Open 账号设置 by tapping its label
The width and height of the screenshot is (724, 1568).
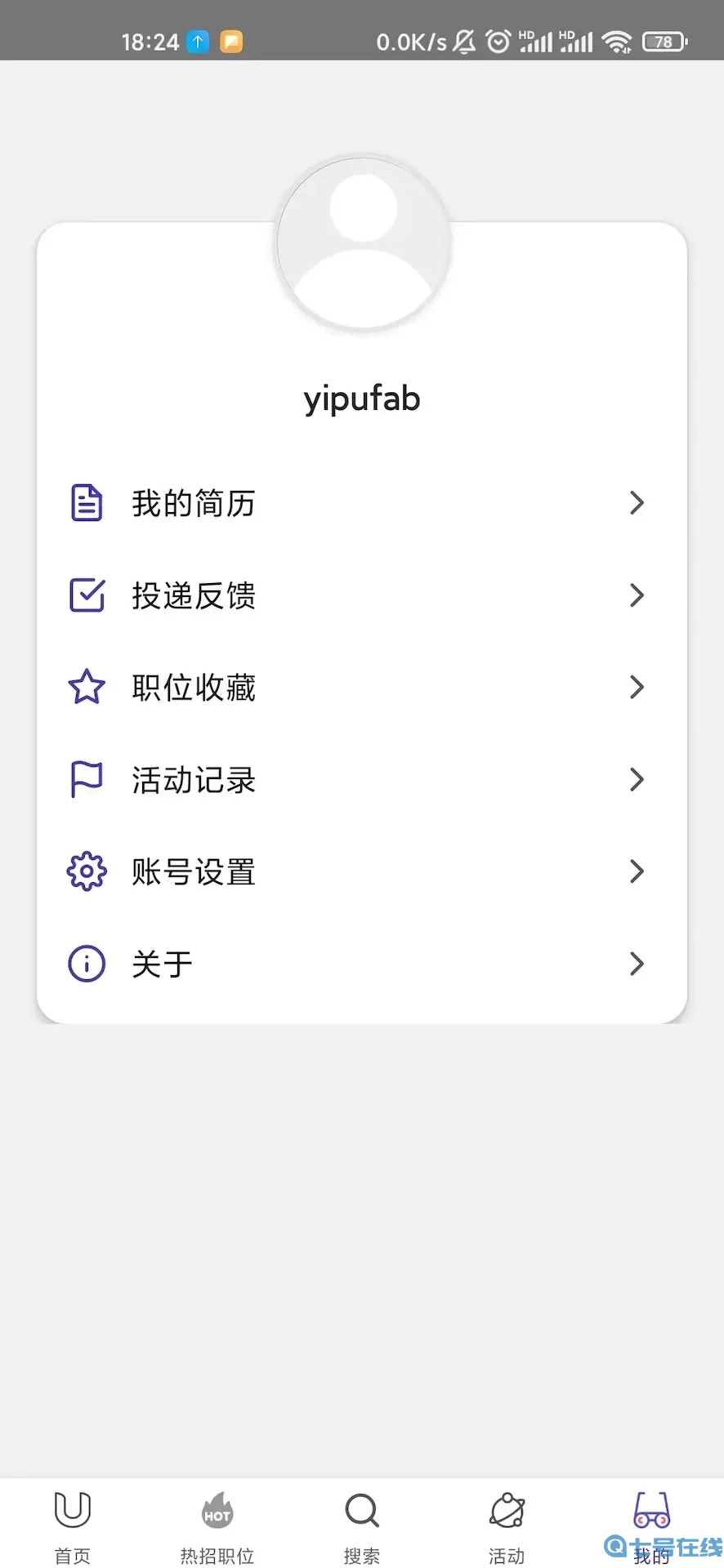194,871
